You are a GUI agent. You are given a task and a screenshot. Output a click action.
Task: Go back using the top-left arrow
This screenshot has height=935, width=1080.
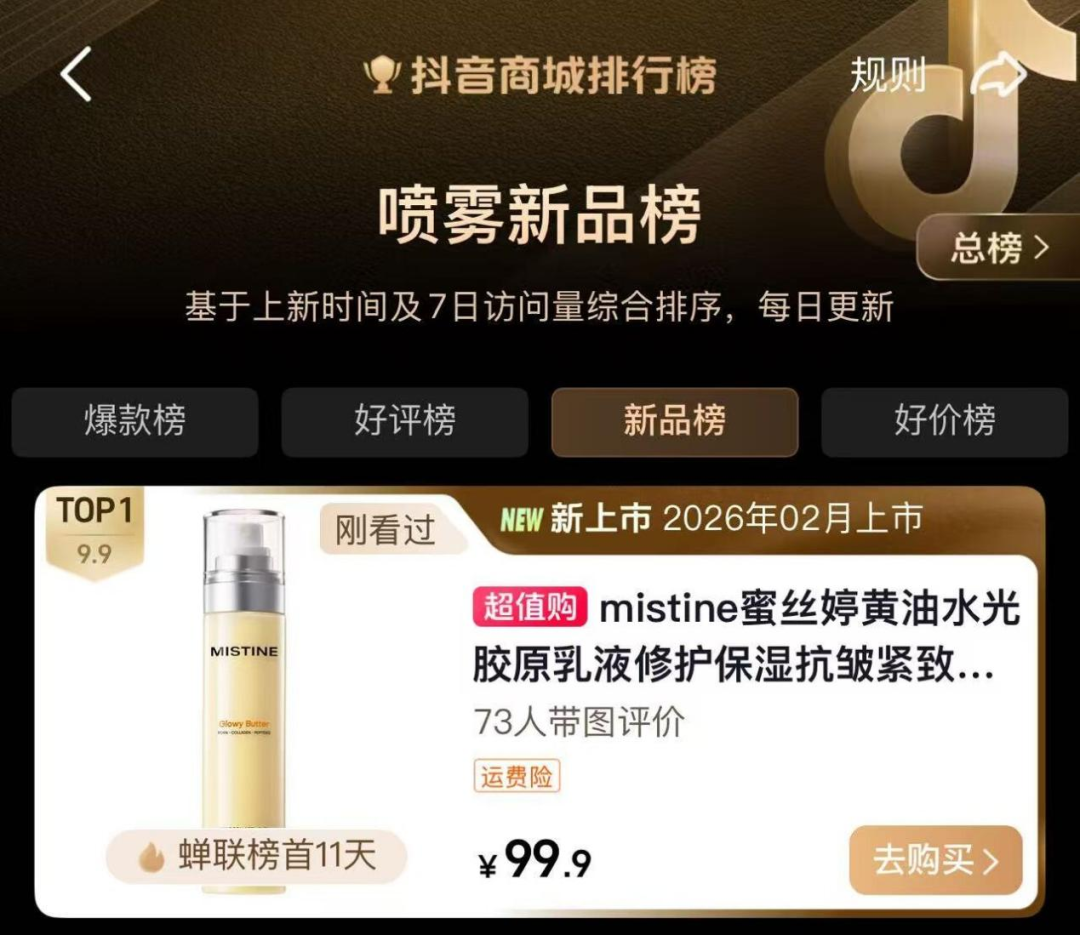click(76, 75)
